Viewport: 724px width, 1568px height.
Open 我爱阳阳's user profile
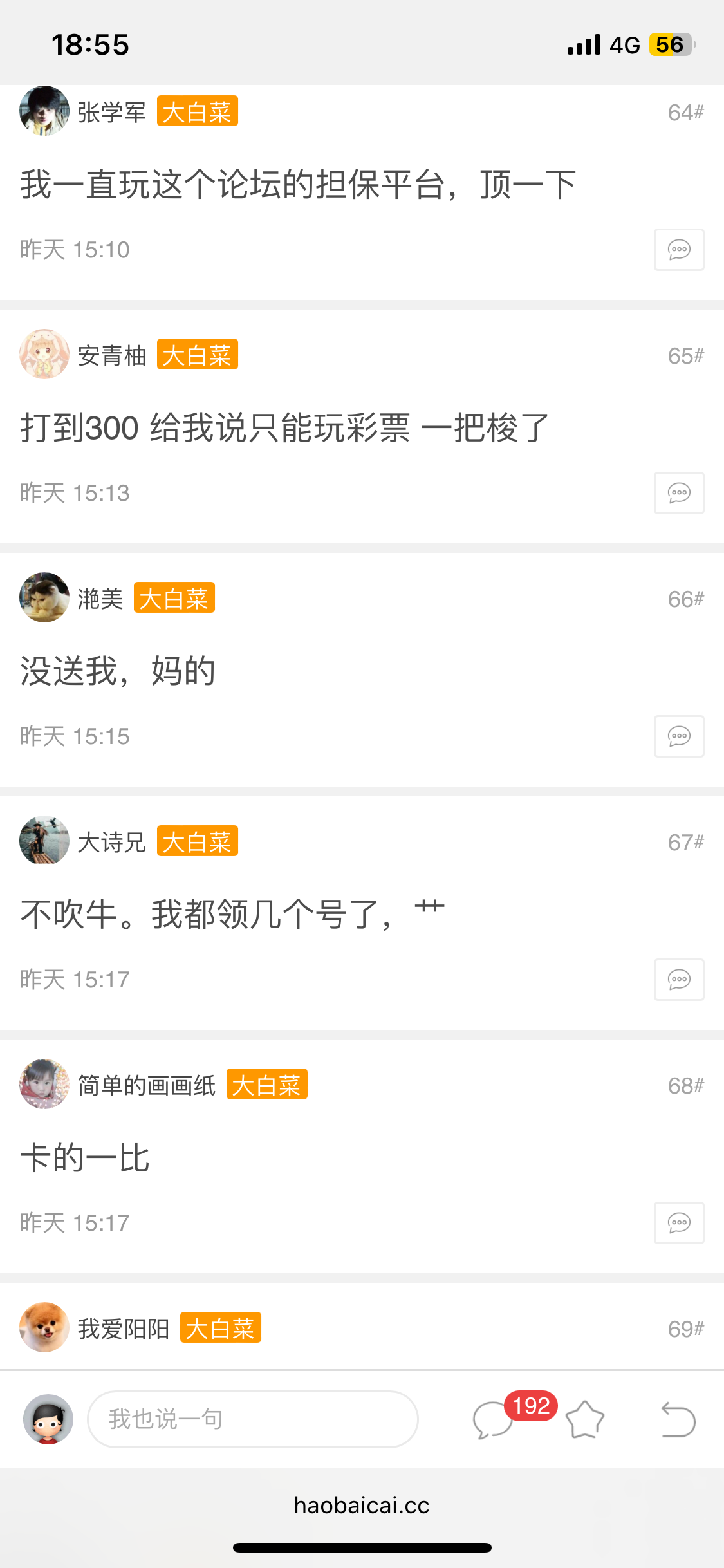click(x=44, y=1327)
